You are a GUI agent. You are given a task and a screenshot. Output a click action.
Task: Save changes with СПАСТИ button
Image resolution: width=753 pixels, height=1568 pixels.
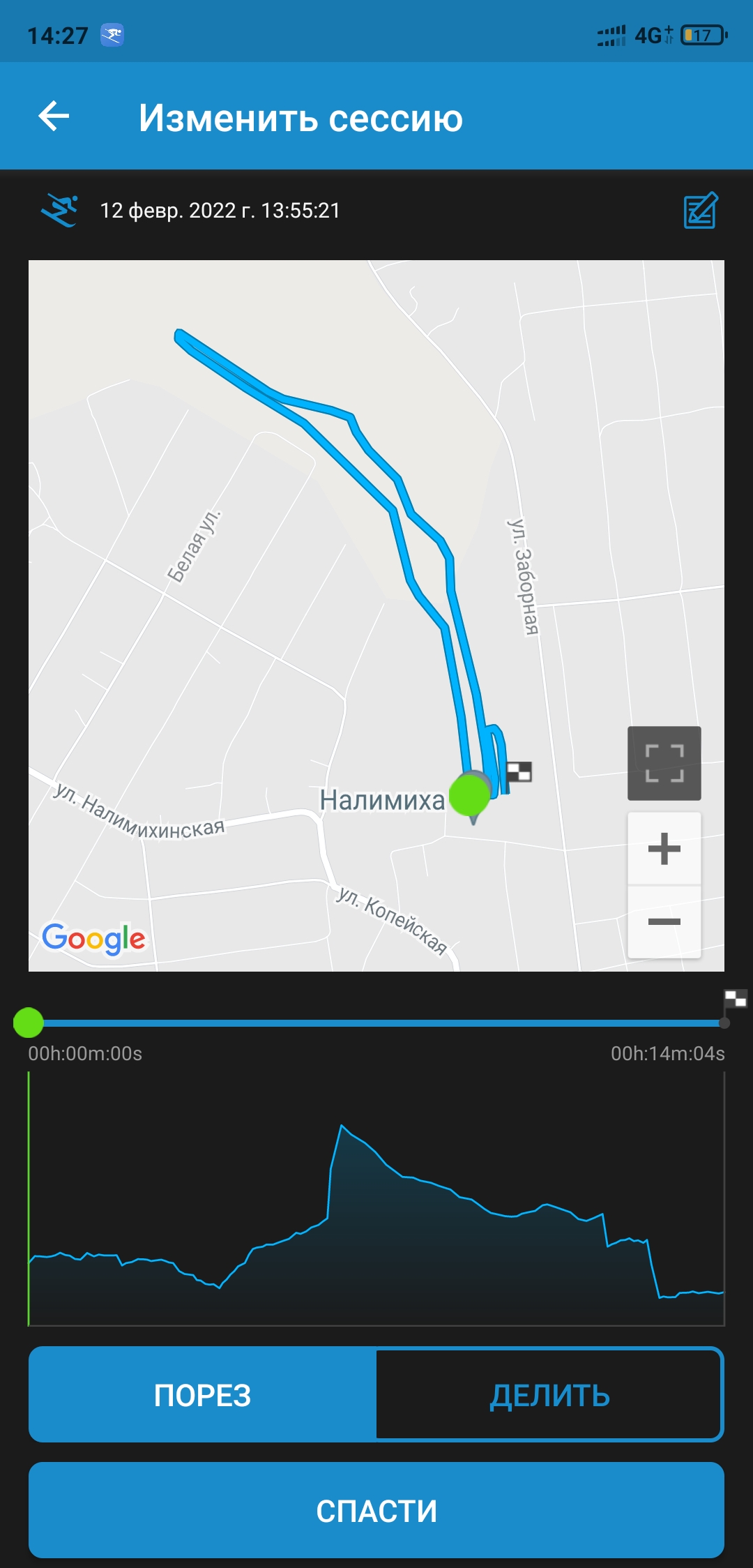point(376,1511)
